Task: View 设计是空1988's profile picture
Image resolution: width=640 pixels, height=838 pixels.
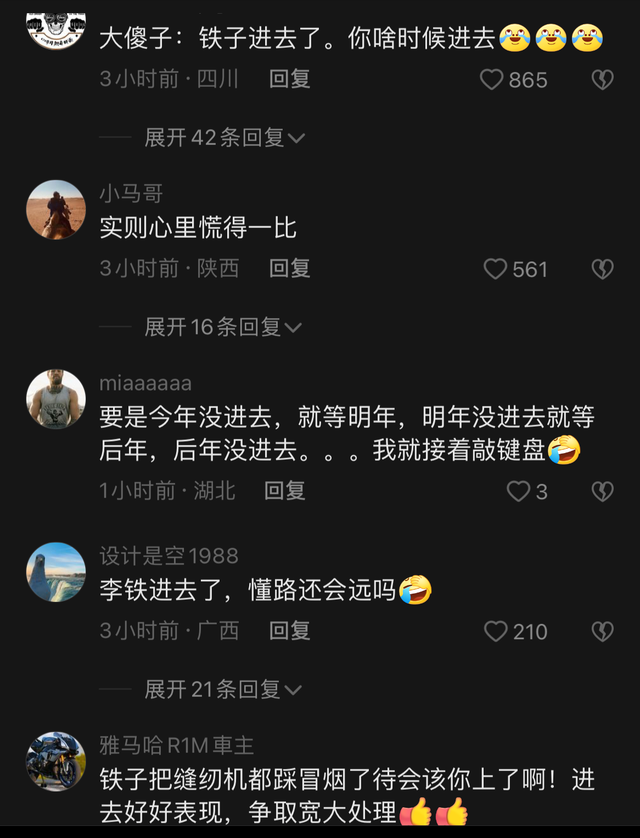Action: (x=55, y=572)
